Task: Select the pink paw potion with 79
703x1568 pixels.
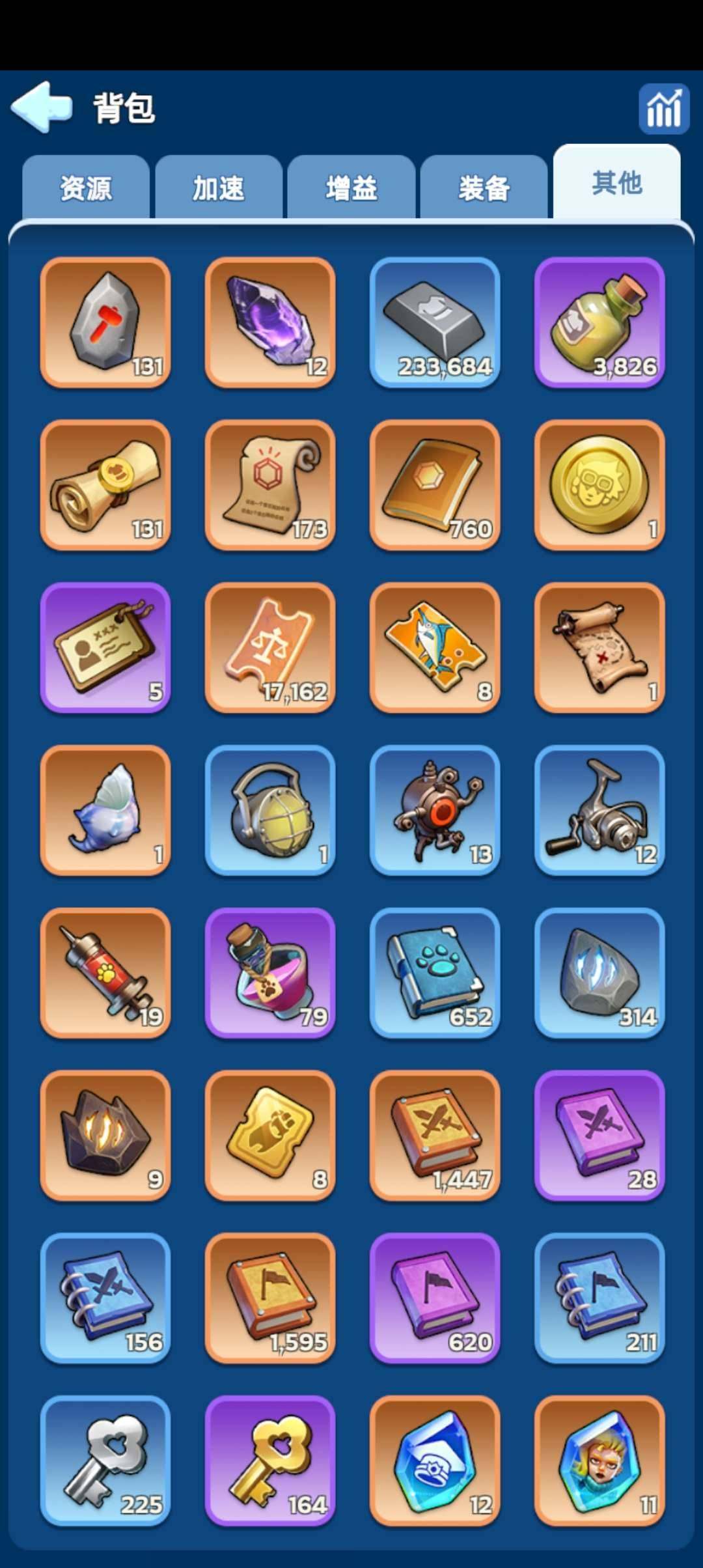Action: 270,973
